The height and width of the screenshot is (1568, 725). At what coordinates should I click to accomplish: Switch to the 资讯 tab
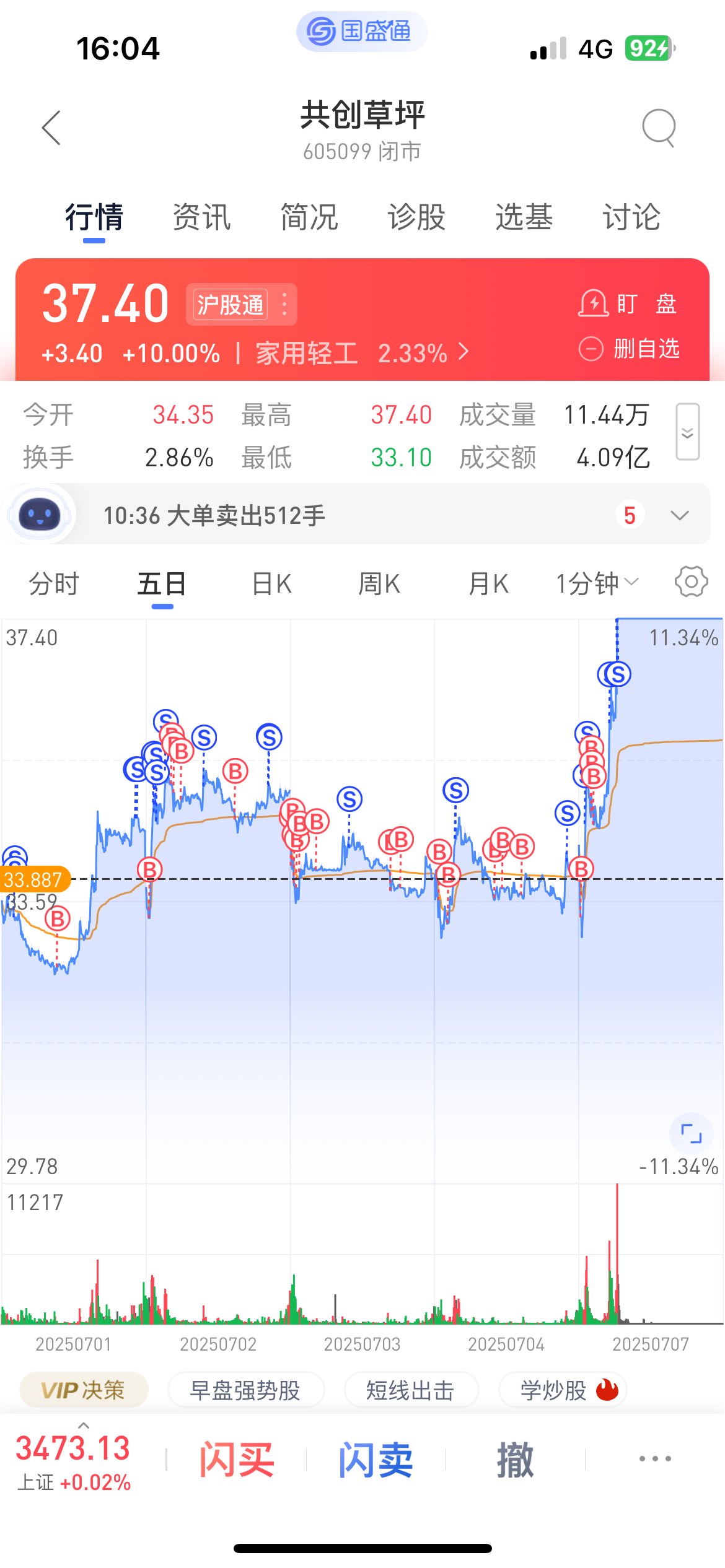201,217
